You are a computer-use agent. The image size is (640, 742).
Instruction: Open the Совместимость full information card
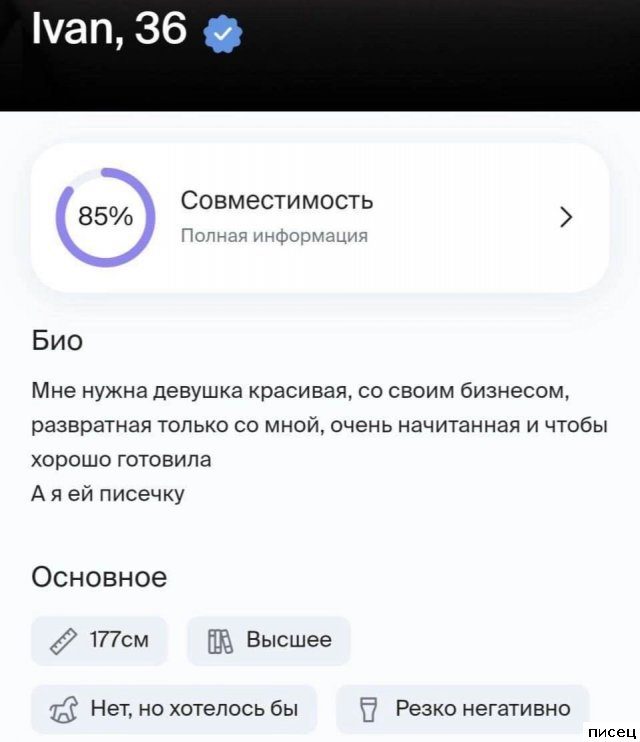(320, 217)
